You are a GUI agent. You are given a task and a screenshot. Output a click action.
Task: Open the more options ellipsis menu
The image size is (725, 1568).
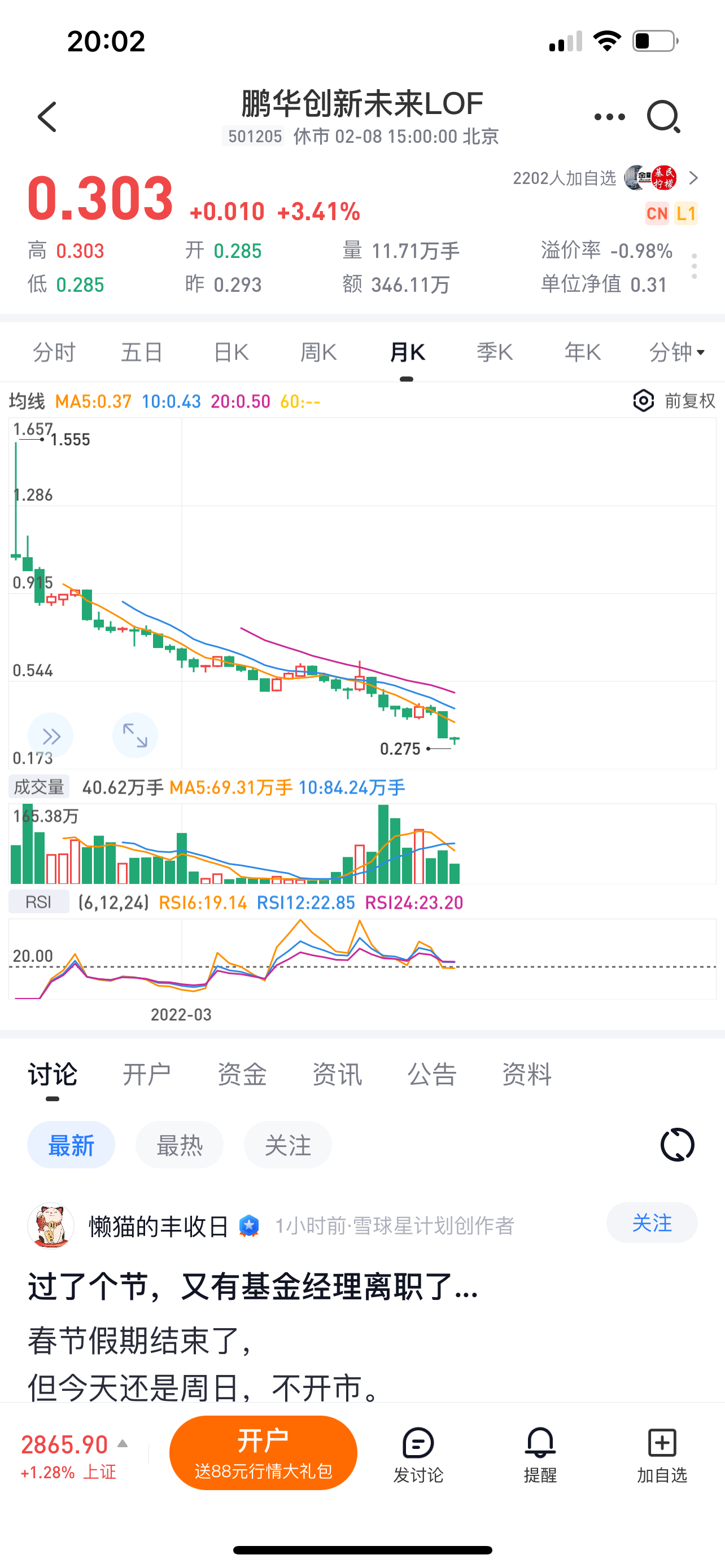[x=609, y=116]
